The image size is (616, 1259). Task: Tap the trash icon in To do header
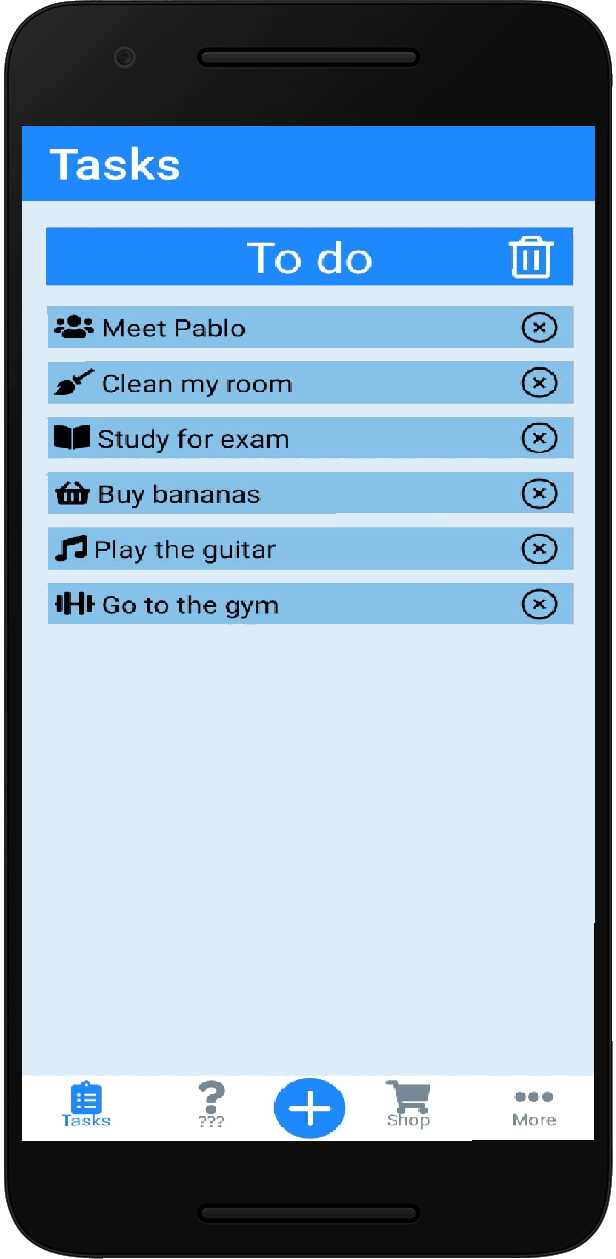click(531, 257)
